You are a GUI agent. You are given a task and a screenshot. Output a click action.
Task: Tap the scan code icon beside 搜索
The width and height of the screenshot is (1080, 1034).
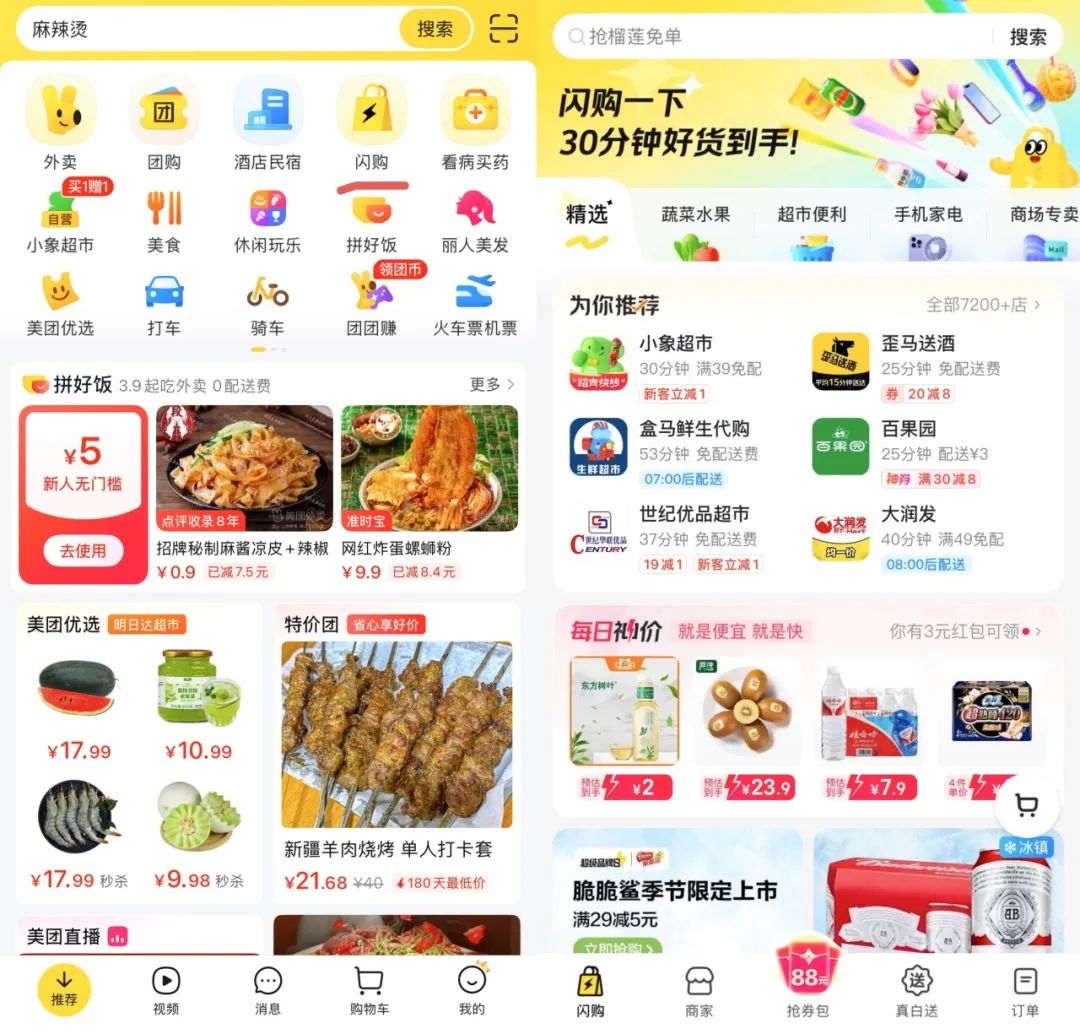click(x=504, y=29)
